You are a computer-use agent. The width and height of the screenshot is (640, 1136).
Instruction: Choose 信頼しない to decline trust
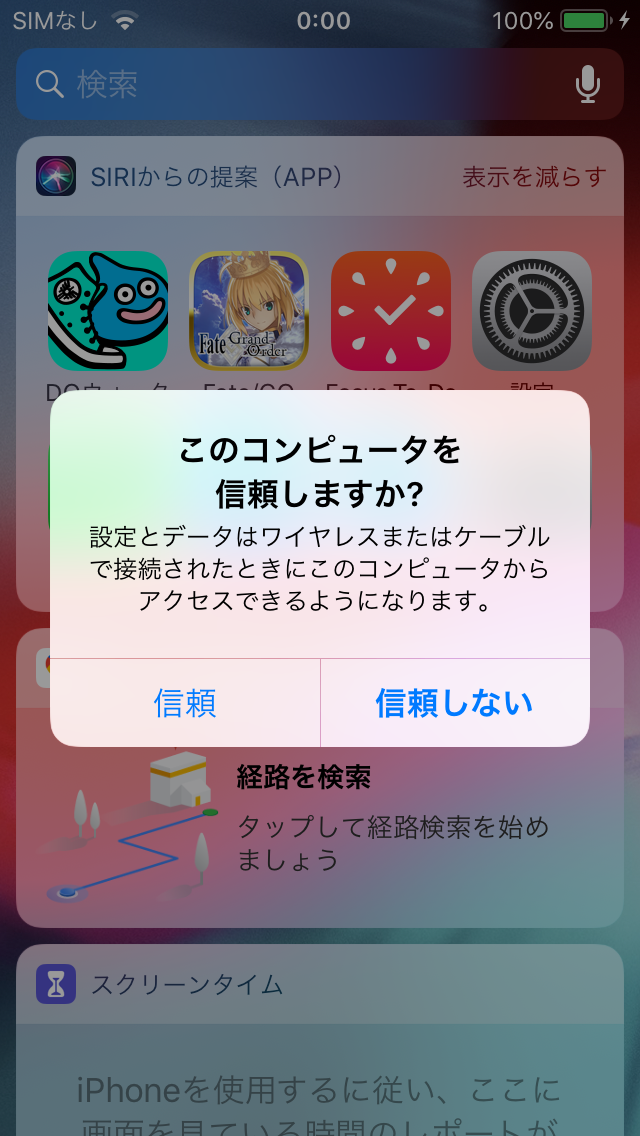(454, 703)
